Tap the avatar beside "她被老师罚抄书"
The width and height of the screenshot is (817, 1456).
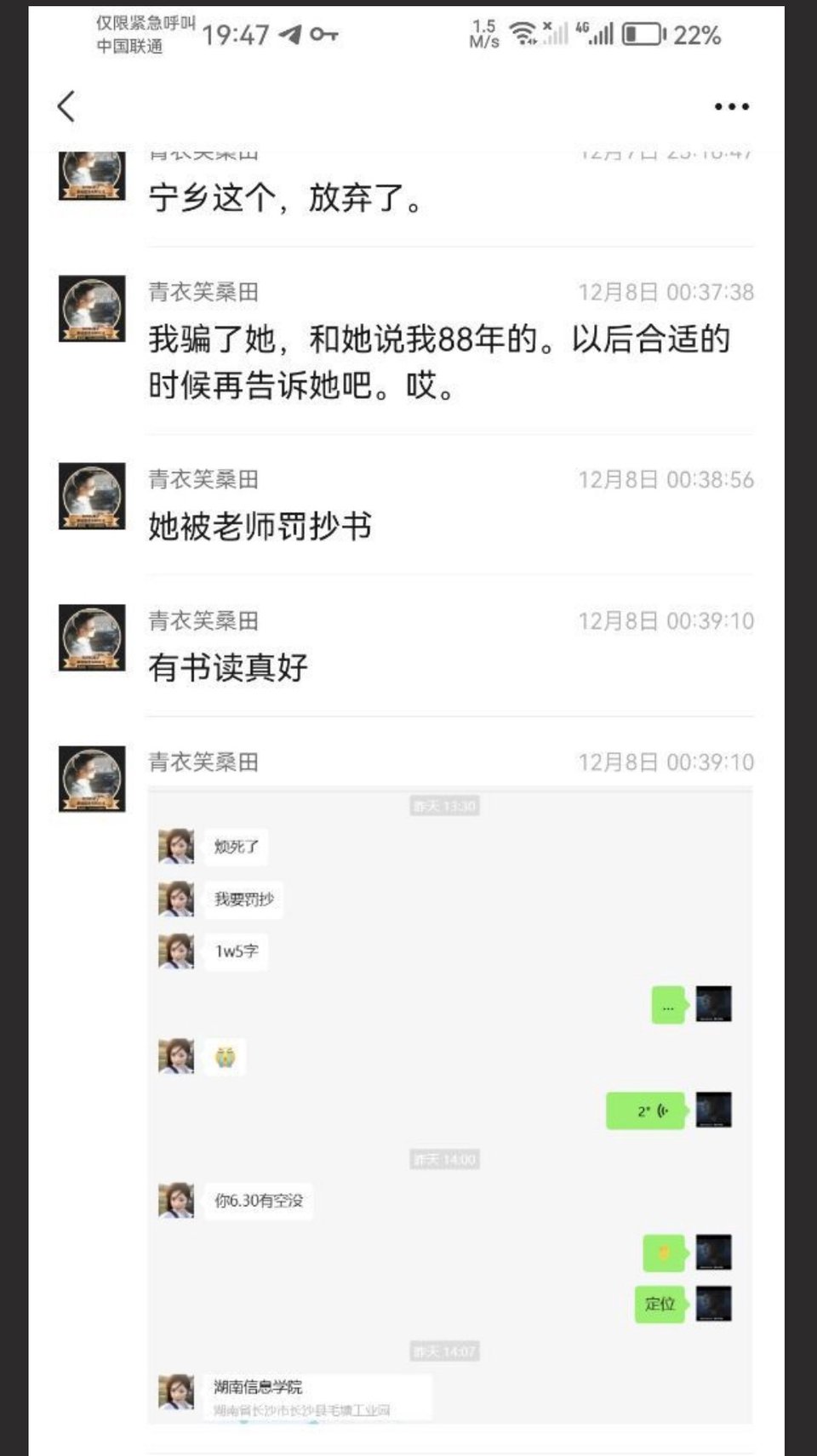point(92,496)
